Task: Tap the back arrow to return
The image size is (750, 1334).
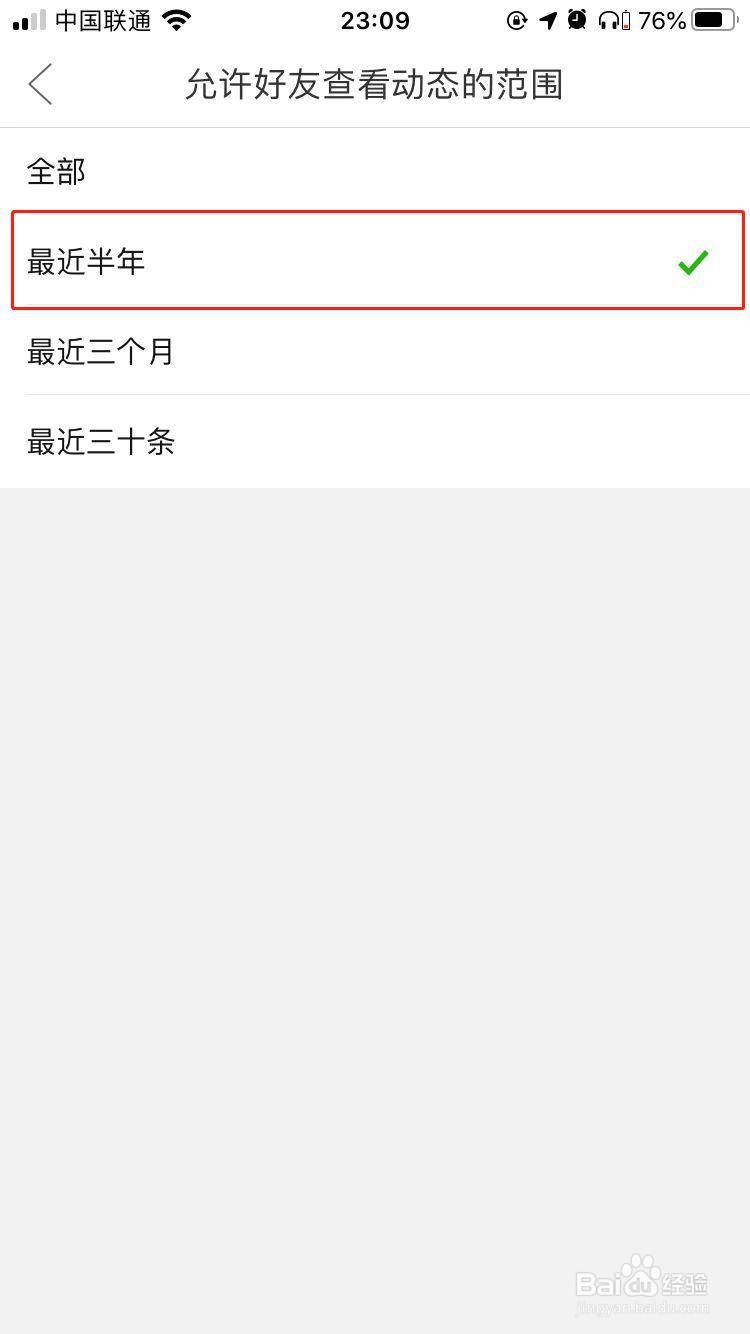Action: (40, 85)
